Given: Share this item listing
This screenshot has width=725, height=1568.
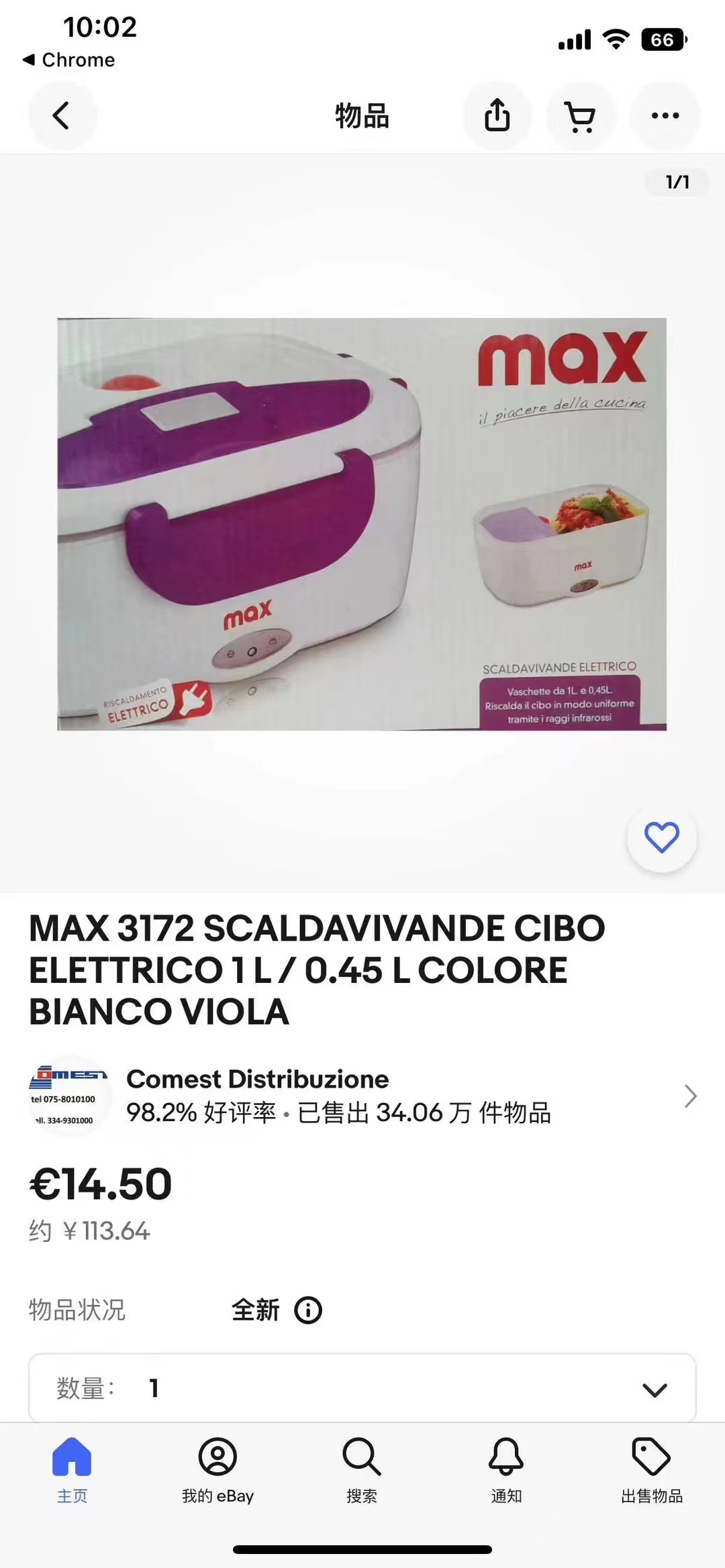Looking at the screenshot, I should (497, 115).
